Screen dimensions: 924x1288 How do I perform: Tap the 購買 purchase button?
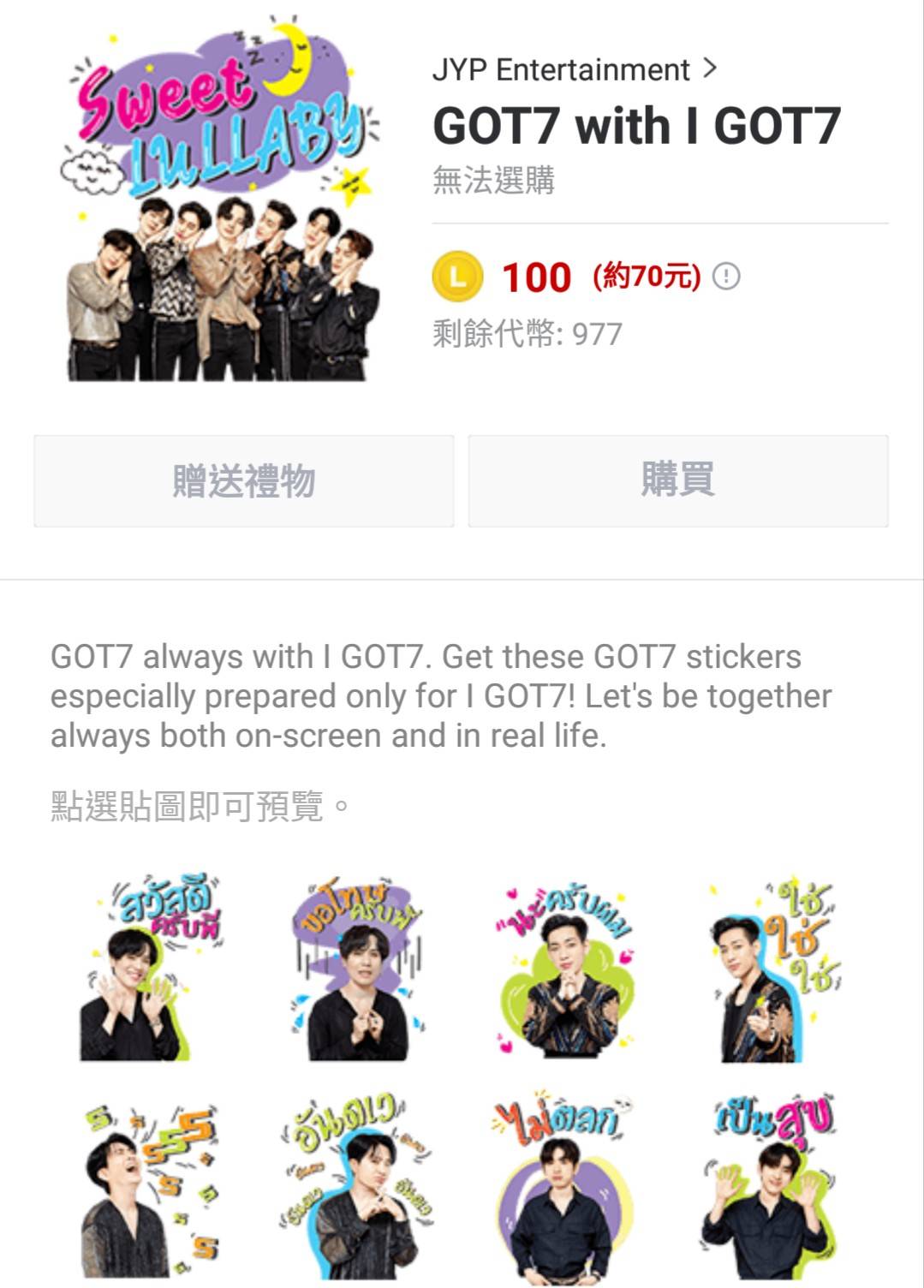click(677, 480)
